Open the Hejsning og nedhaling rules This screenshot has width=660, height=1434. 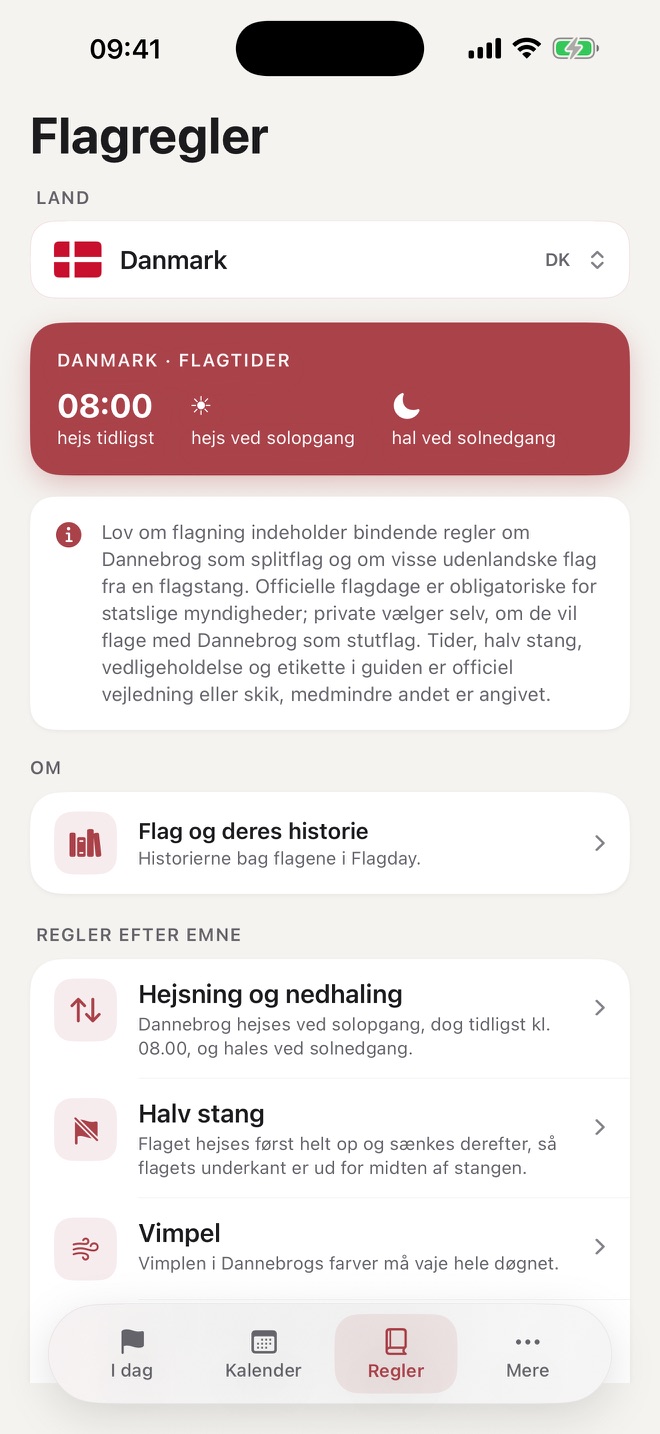(330, 1019)
